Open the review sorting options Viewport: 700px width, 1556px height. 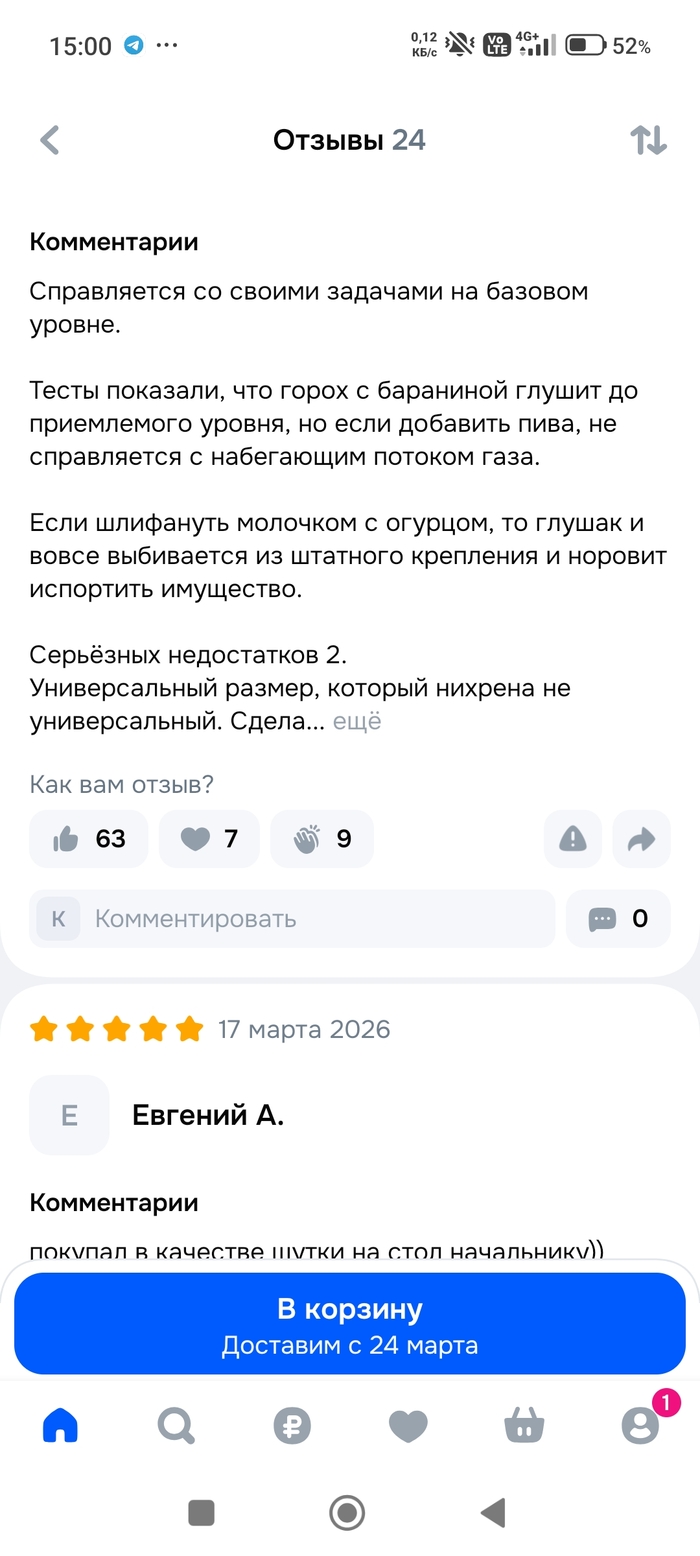tap(648, 141)
